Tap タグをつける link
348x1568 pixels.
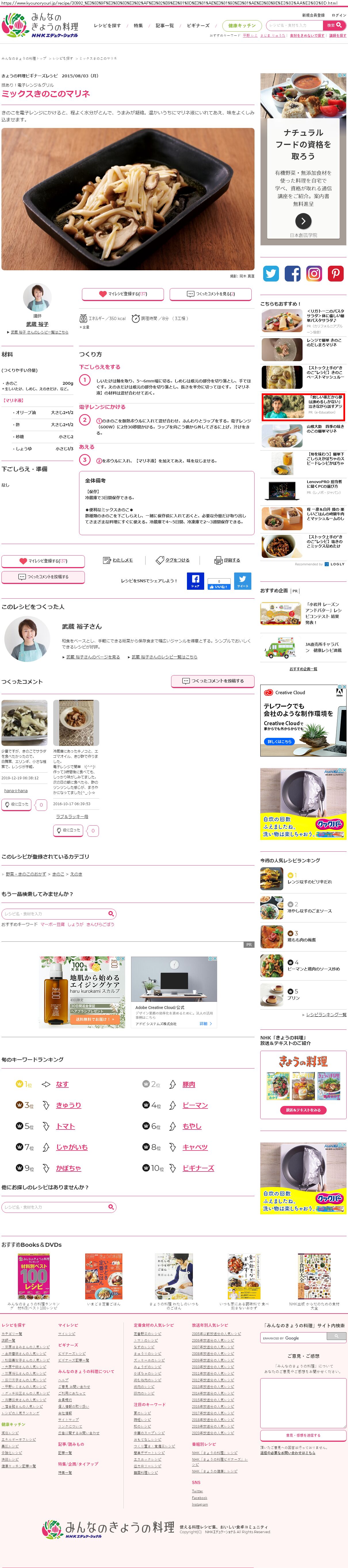point(173,560)
